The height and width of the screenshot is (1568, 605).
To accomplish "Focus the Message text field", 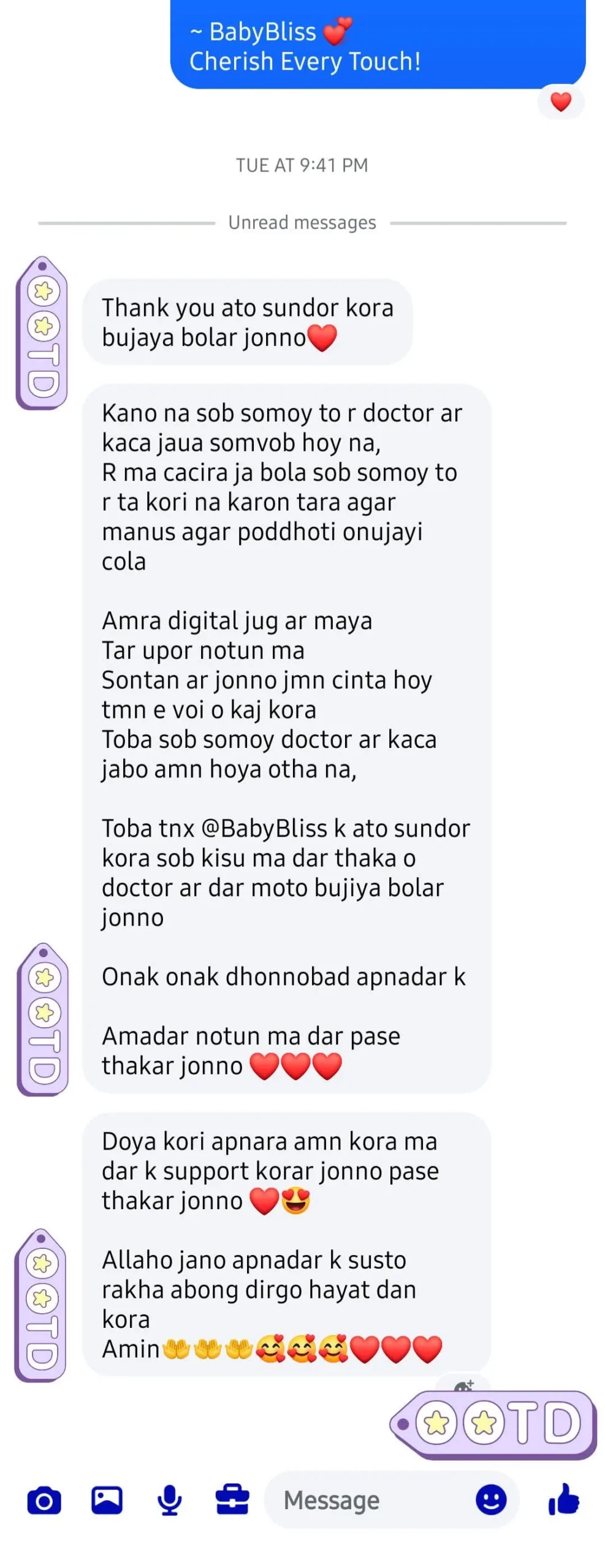I will point(368,1500).
